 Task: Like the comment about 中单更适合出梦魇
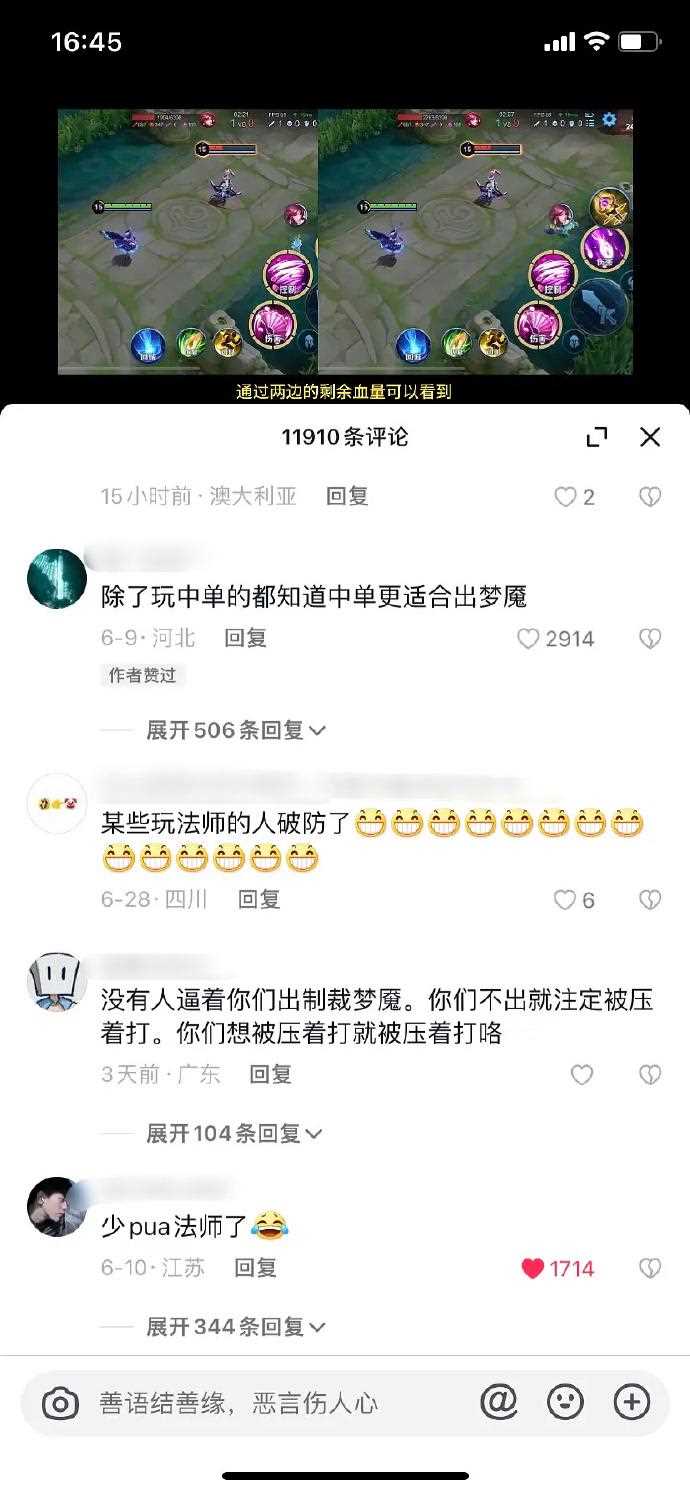pos(529,638)
